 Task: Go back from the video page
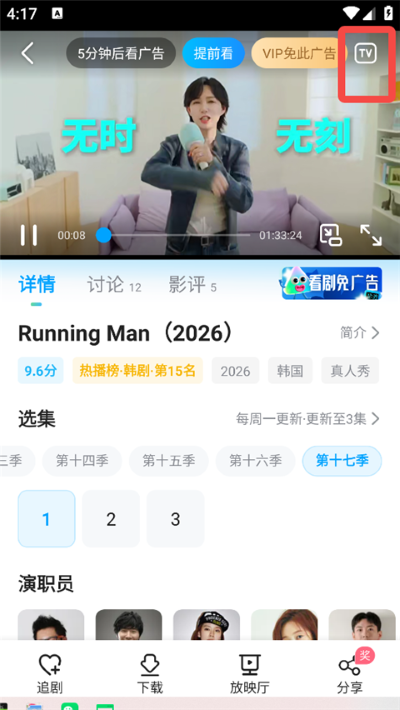pos(28,53)
